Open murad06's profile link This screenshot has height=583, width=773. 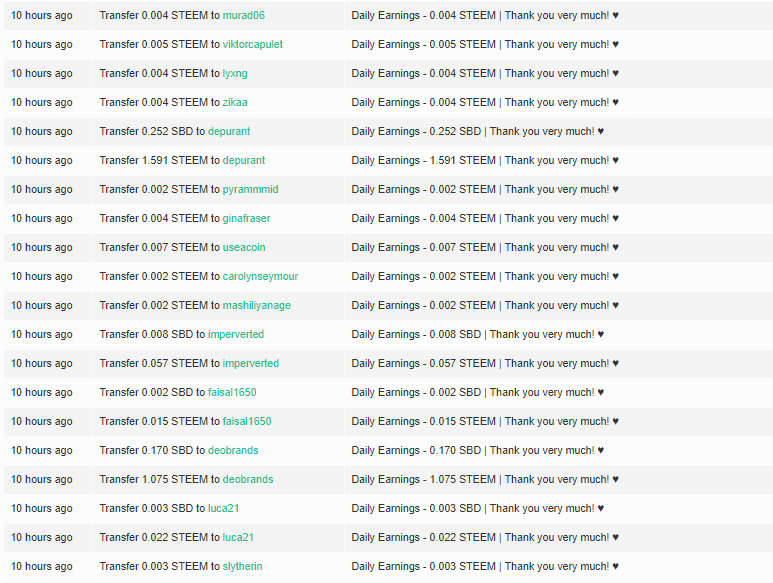(x=243, y=16)
